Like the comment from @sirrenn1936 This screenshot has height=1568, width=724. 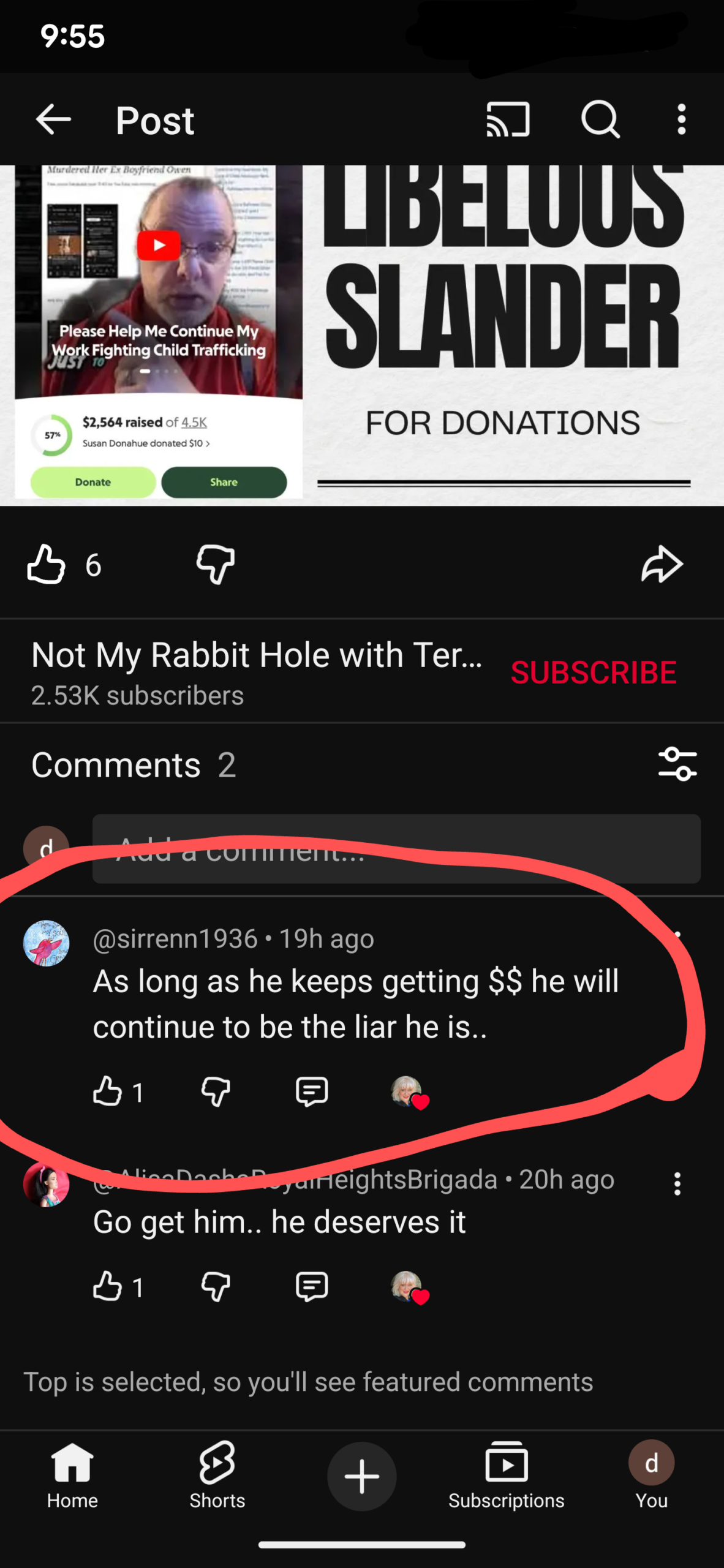(108, 1091)
